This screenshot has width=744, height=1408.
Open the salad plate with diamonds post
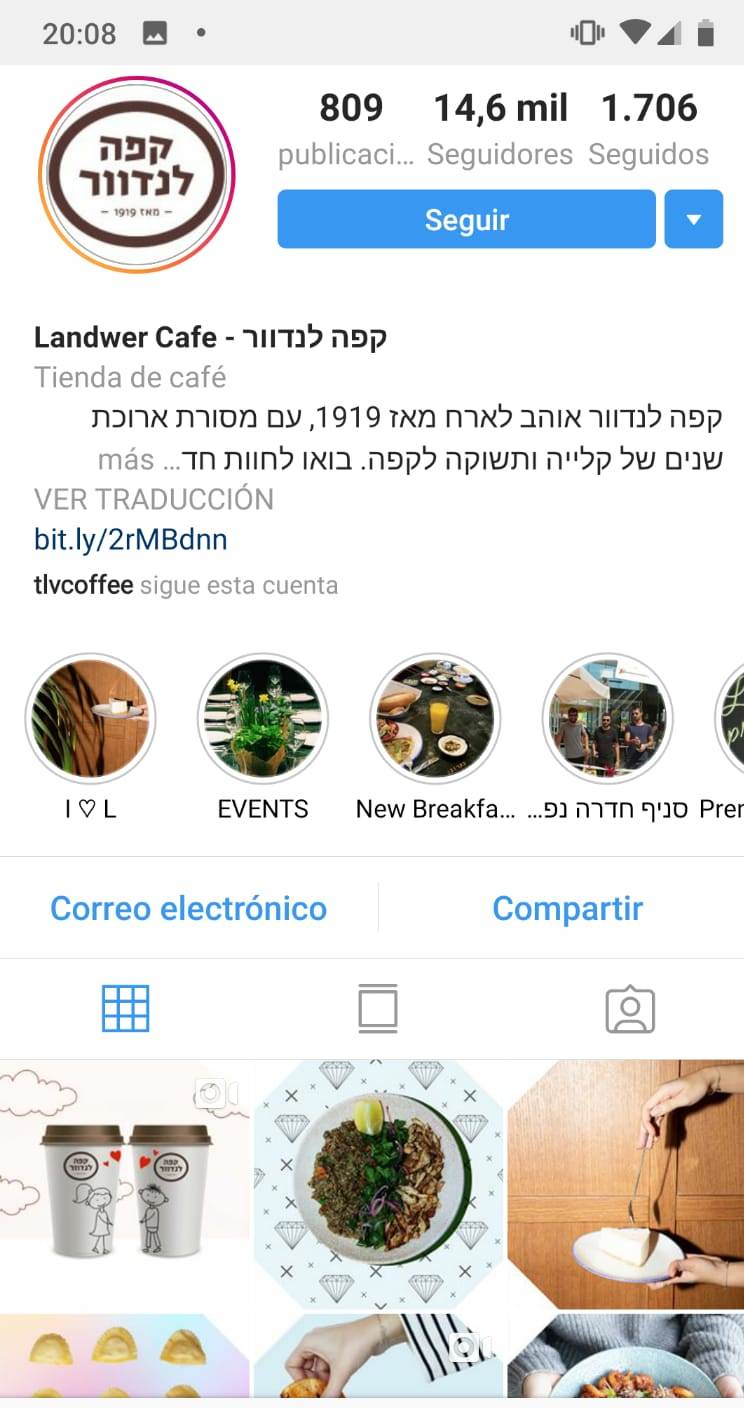[378, 1185]
